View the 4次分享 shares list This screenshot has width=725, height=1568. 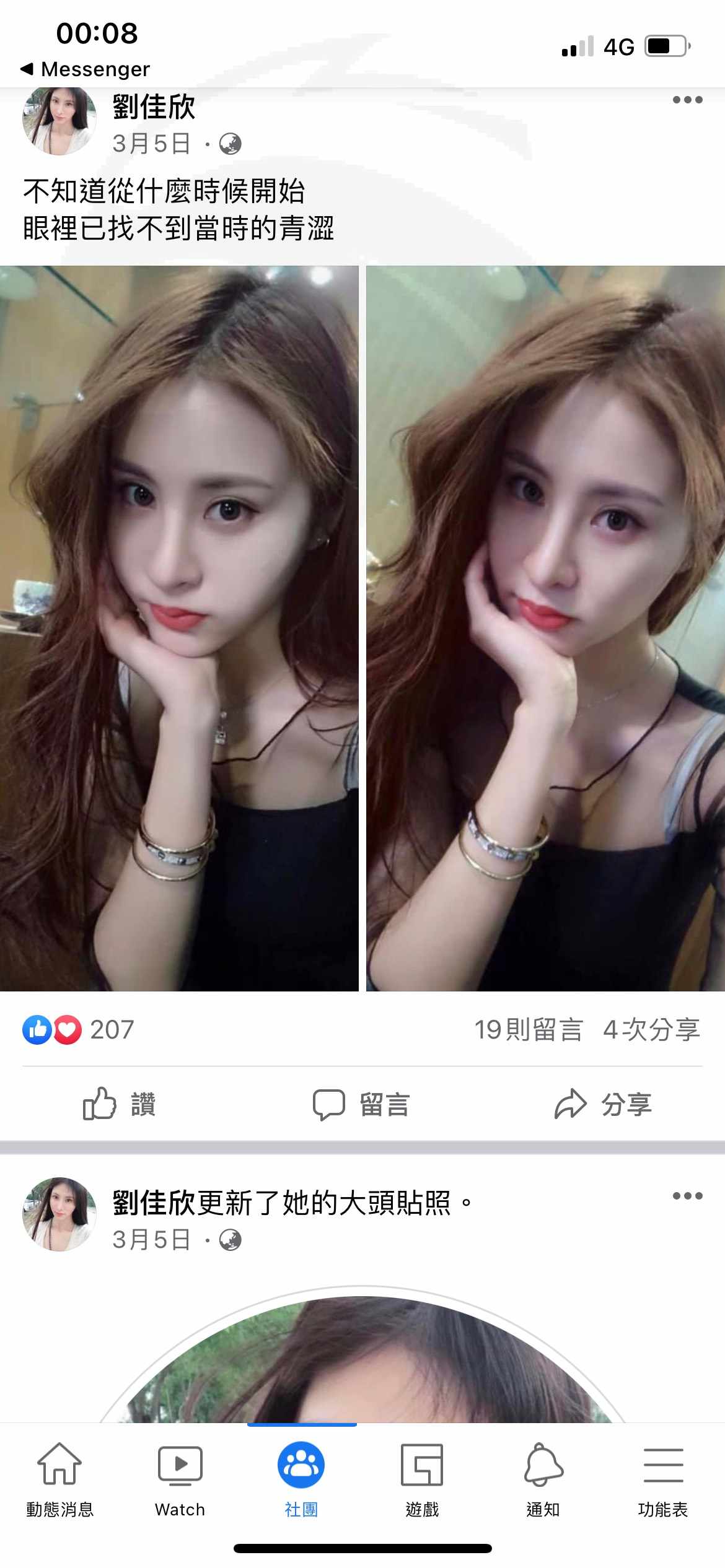tap(652, 1030)
